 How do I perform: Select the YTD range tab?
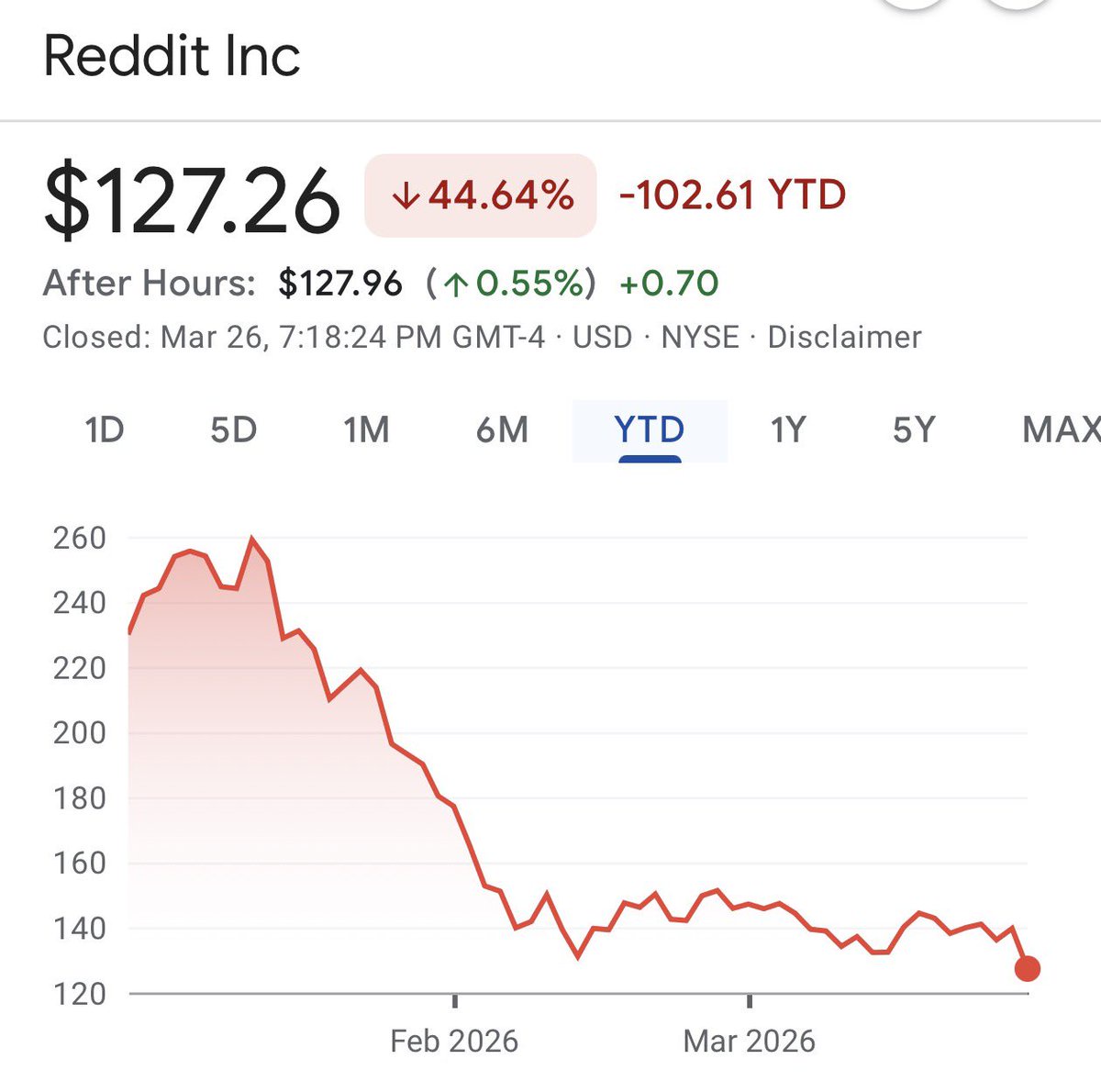click(649, 429)
